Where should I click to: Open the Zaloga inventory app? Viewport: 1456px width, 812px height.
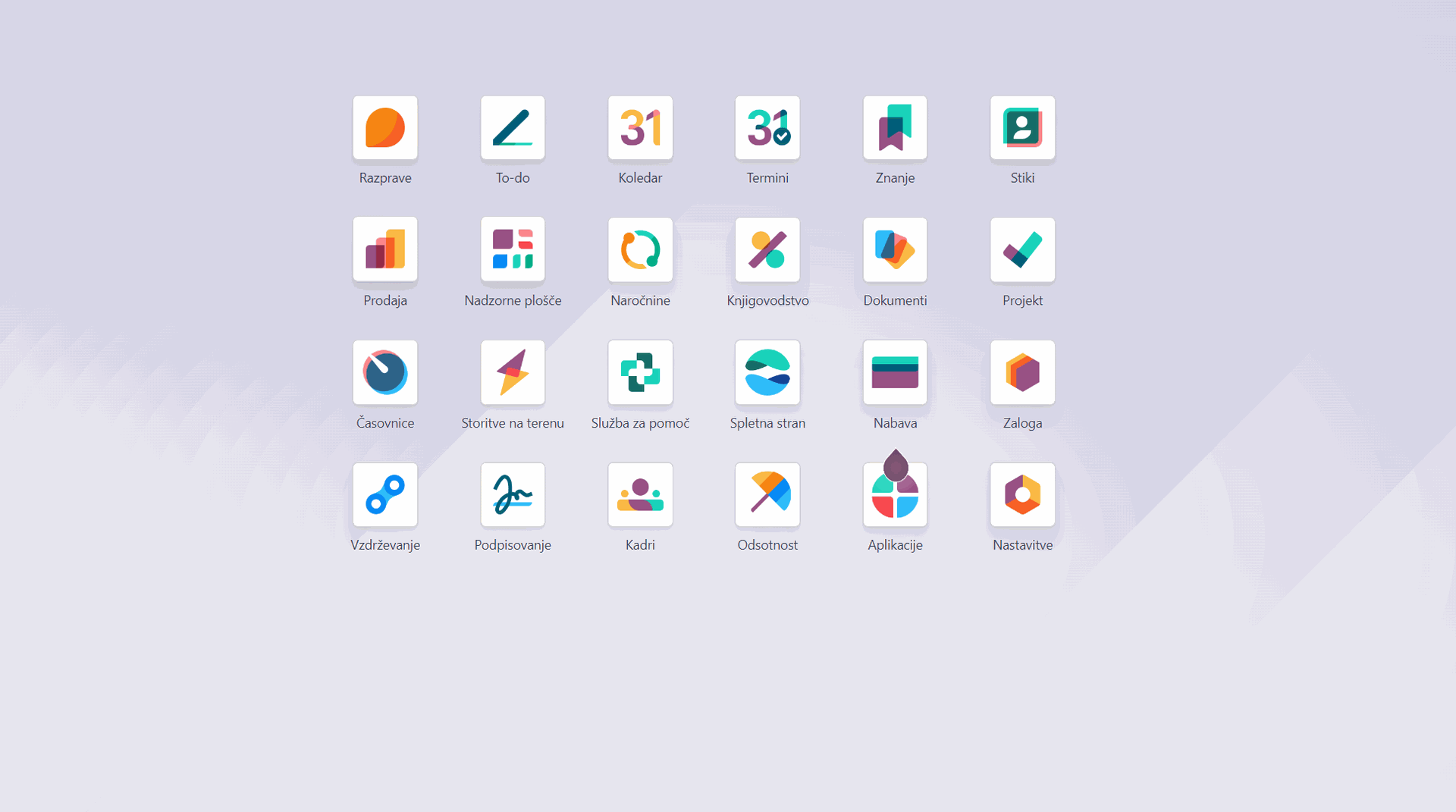point(1022,372)
